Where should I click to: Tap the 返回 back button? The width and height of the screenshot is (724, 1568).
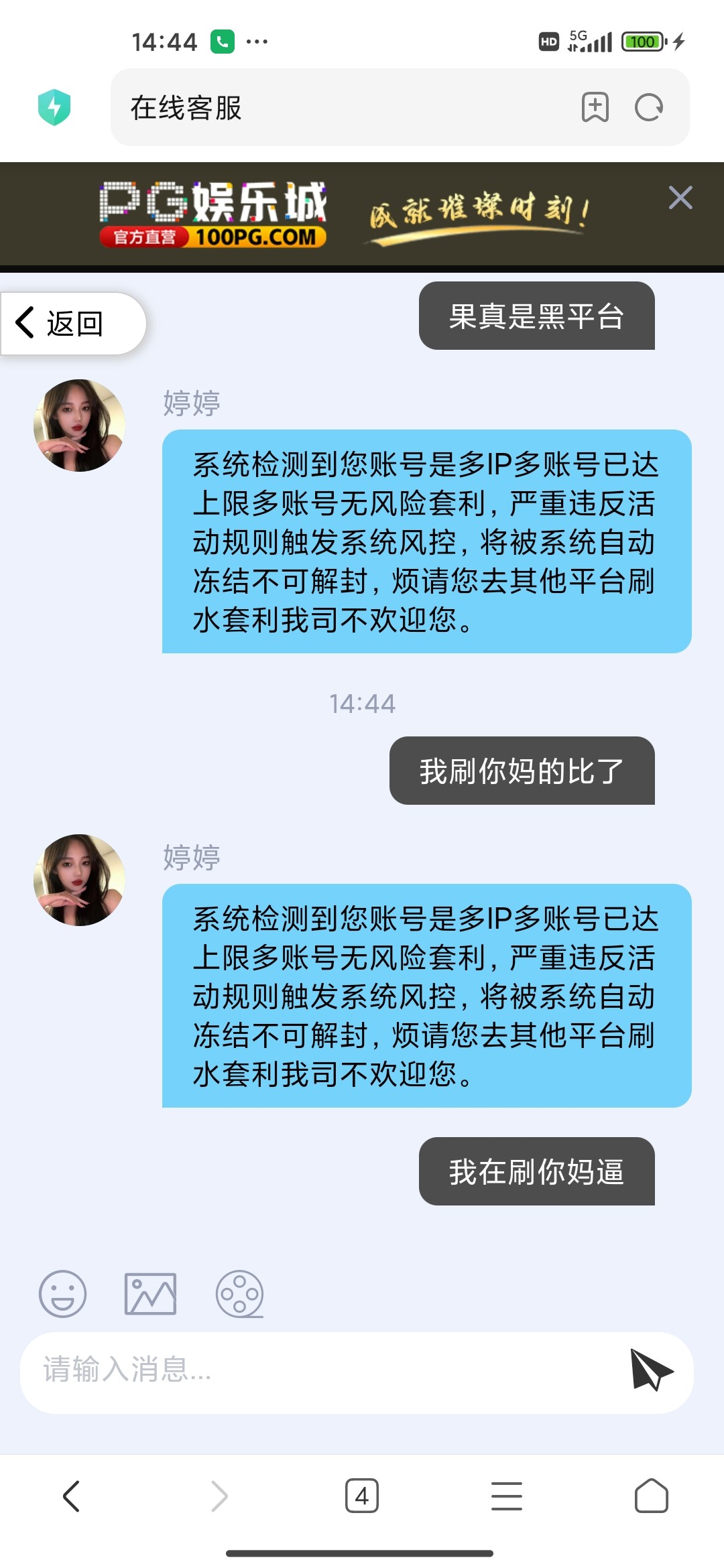(72, 324)
